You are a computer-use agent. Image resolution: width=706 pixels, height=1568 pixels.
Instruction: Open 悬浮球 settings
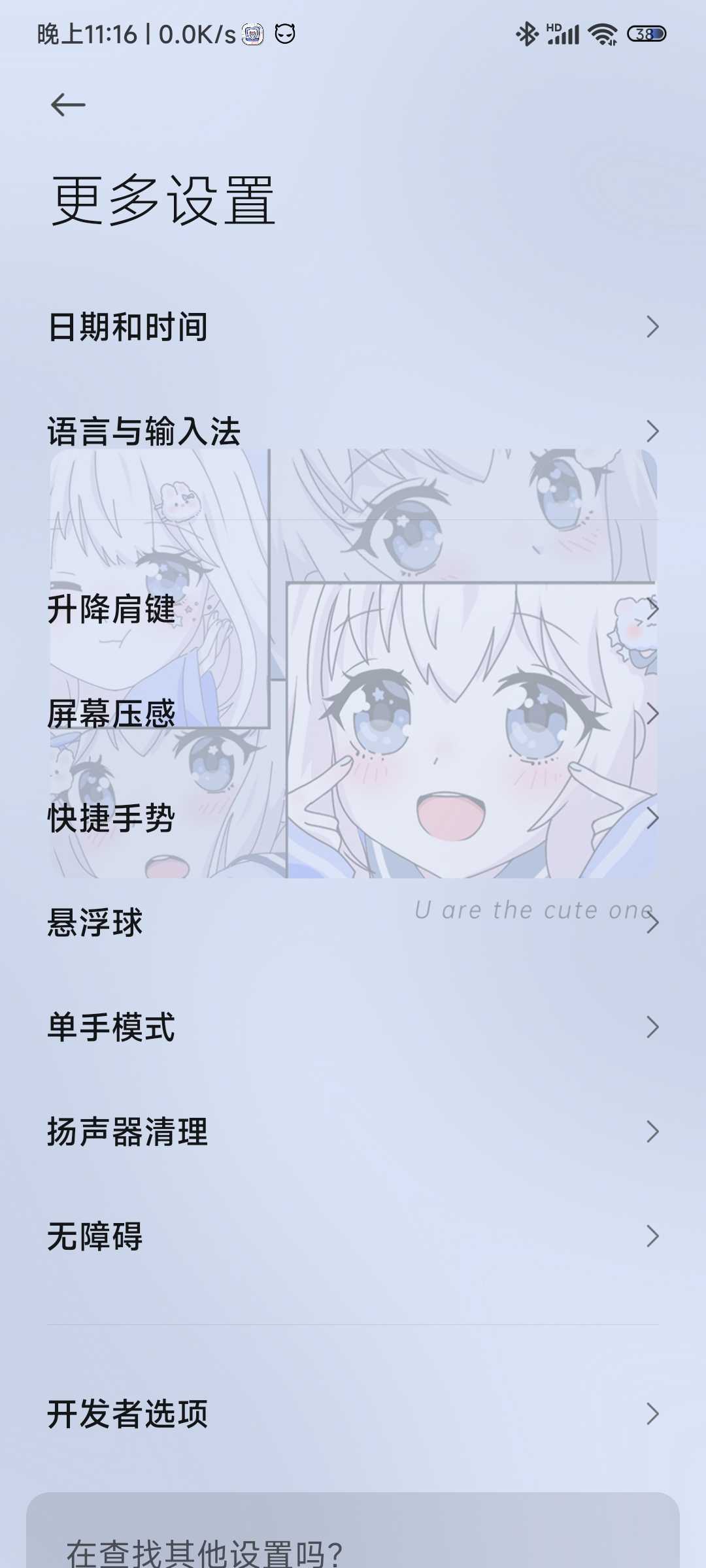353,923
